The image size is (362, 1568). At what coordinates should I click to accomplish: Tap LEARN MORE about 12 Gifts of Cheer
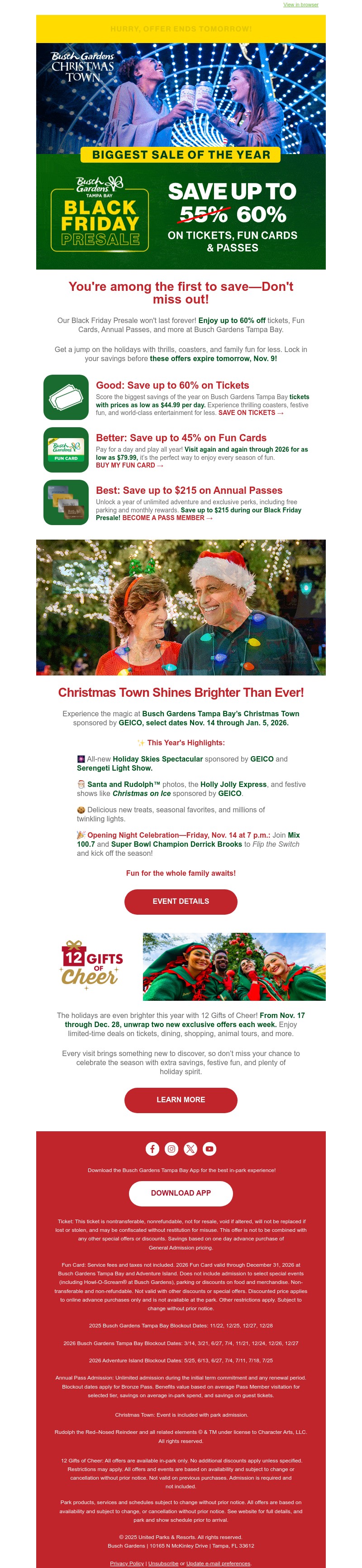[x=181, y=1099]
